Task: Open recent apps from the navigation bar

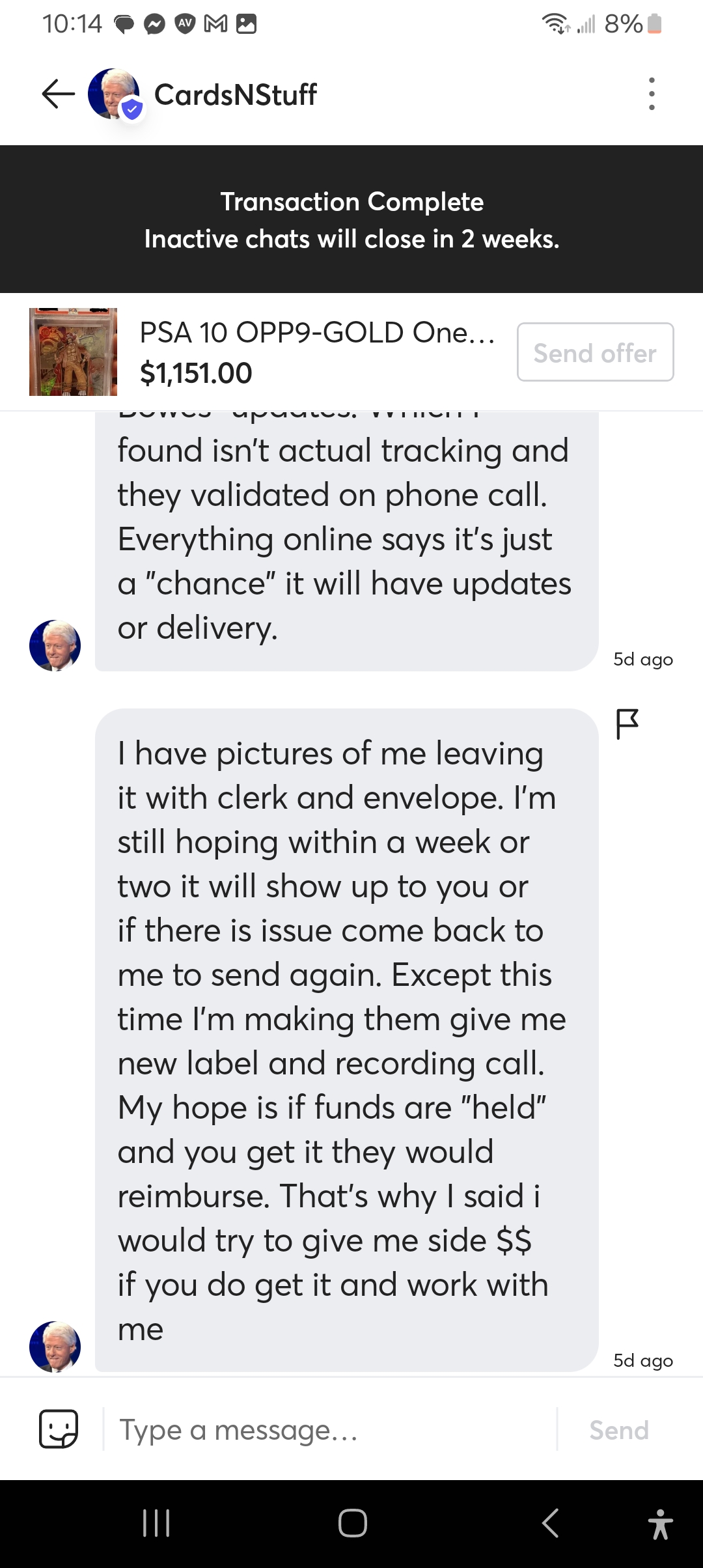Action: (x=156, y=1523)
